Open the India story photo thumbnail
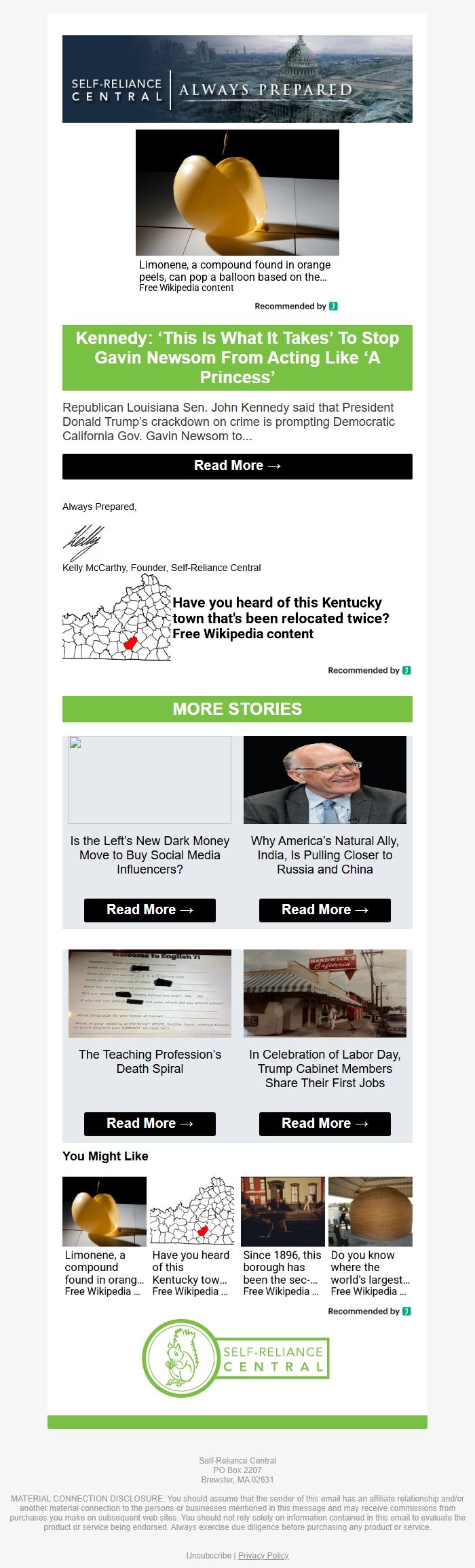 pyautogui.click(x=324, y=780)
